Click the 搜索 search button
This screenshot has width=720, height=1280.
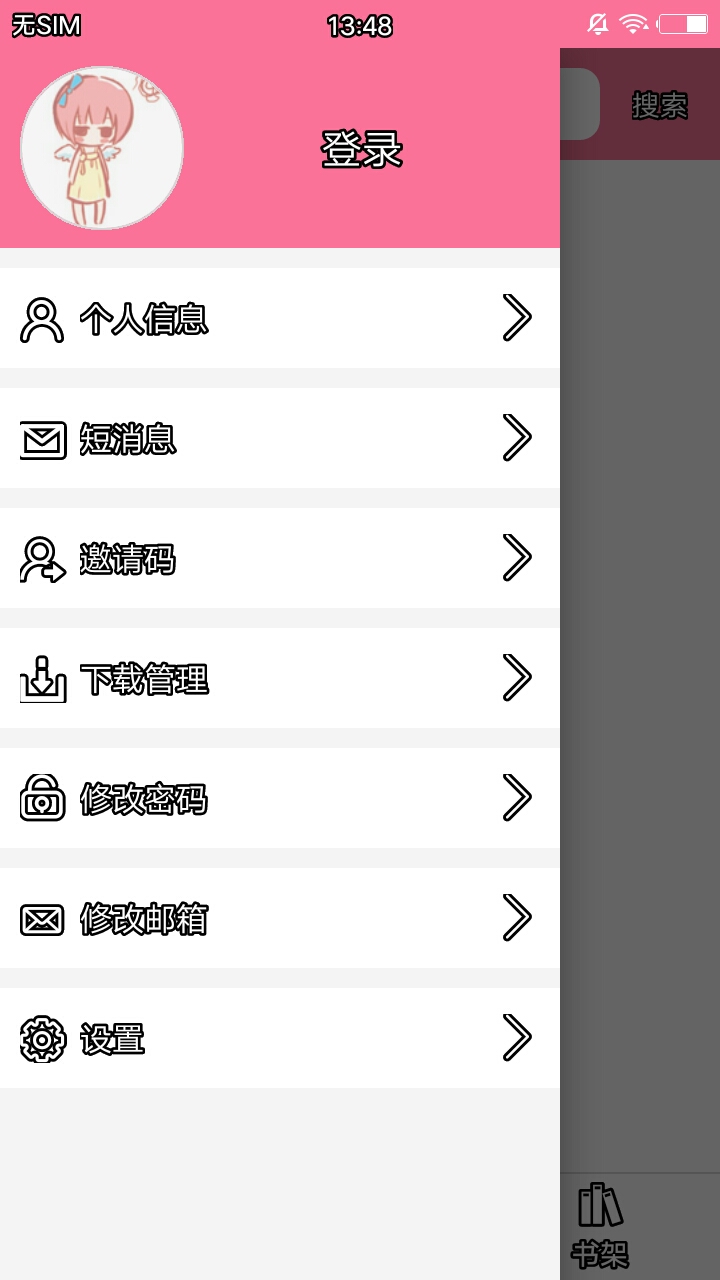pyautogui.click(x=660, y=105)
